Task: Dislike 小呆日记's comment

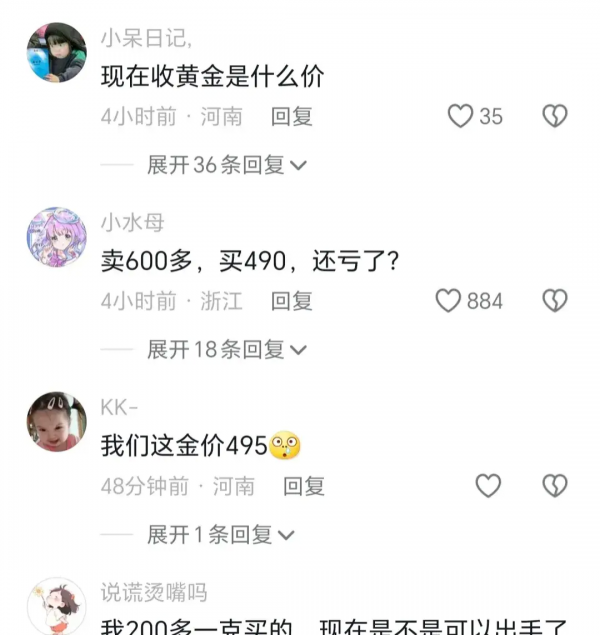Action: coord(555,116)
